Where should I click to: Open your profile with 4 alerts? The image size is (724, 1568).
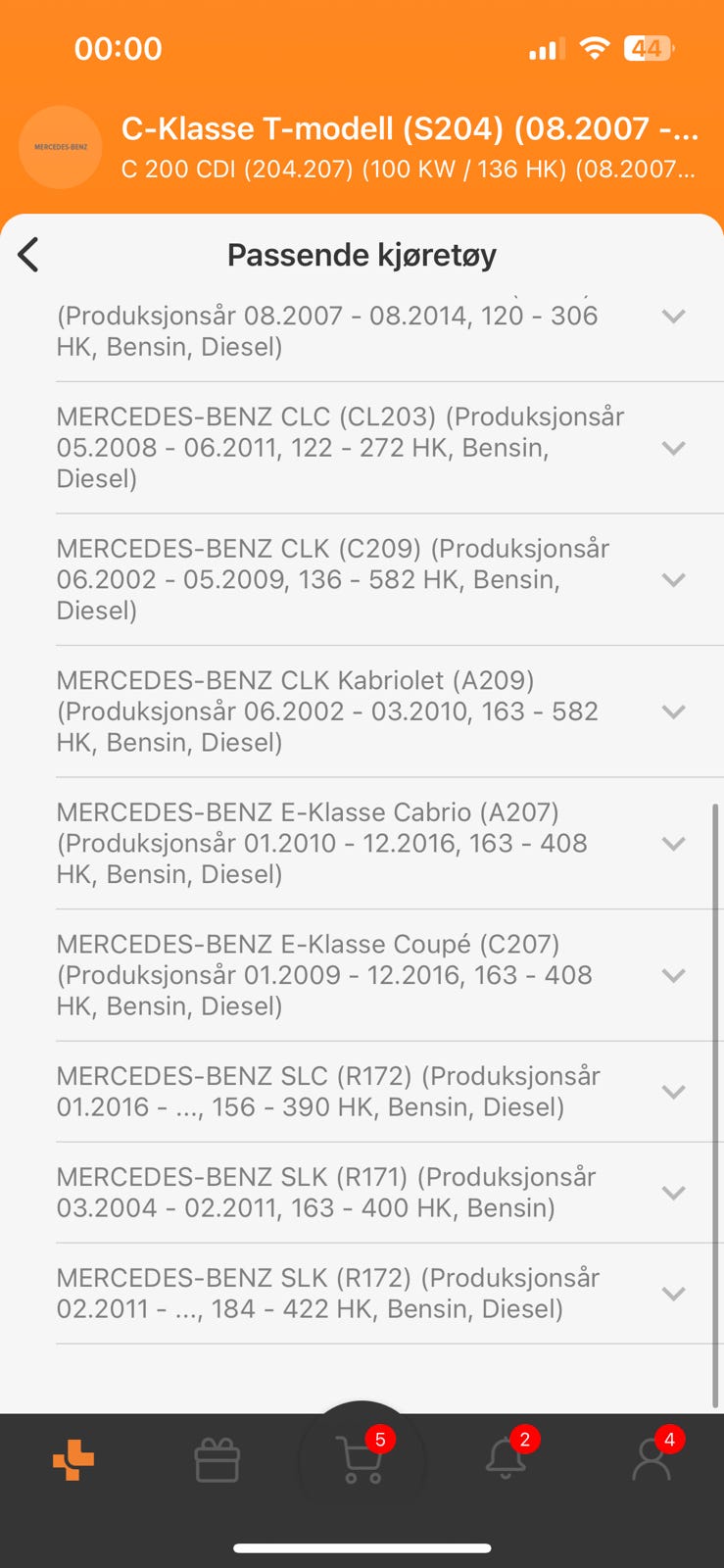[x=652, y=1460]
